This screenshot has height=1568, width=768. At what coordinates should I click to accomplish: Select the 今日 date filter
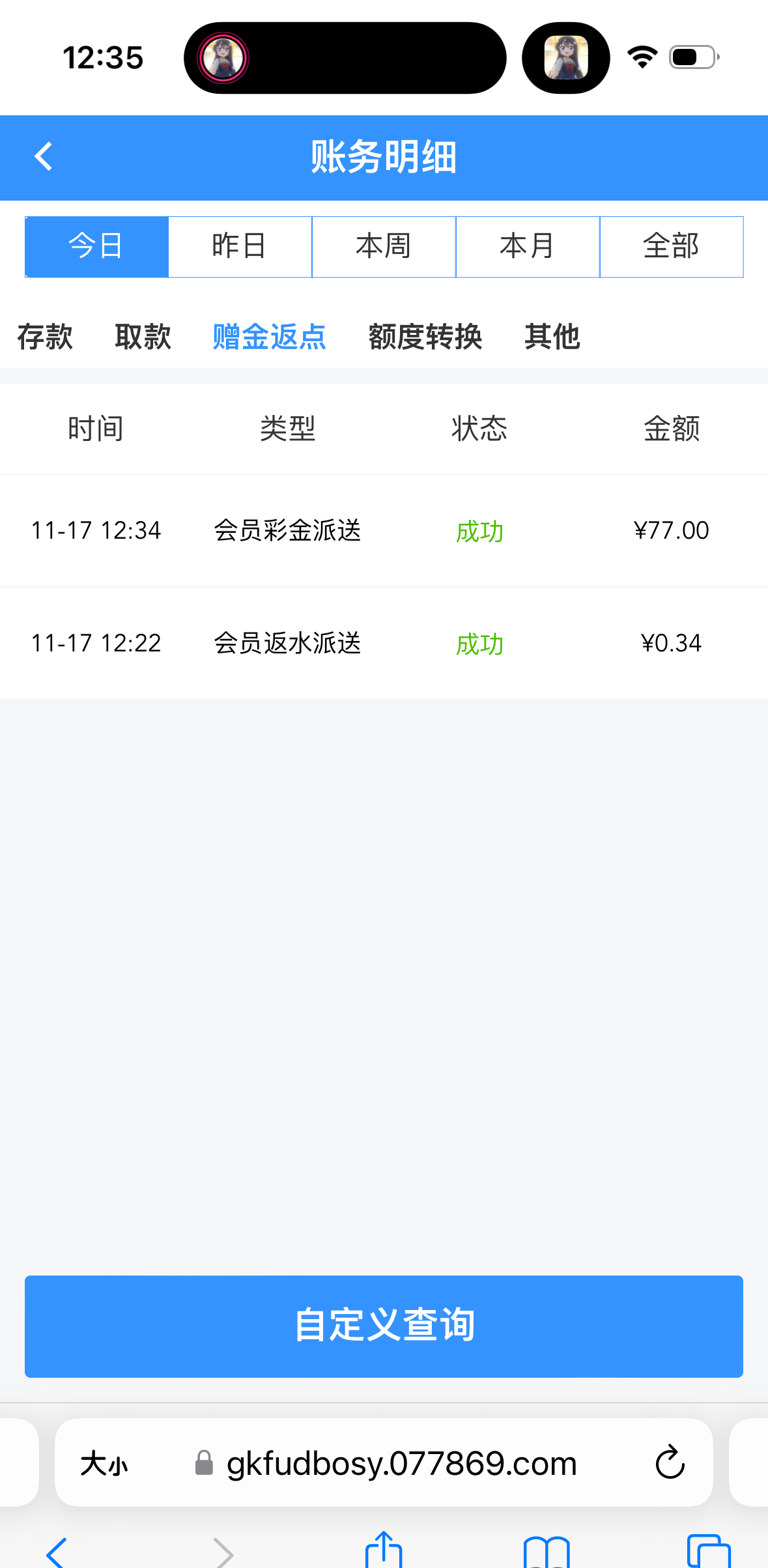pyautogui.click(x=96, y=247)
